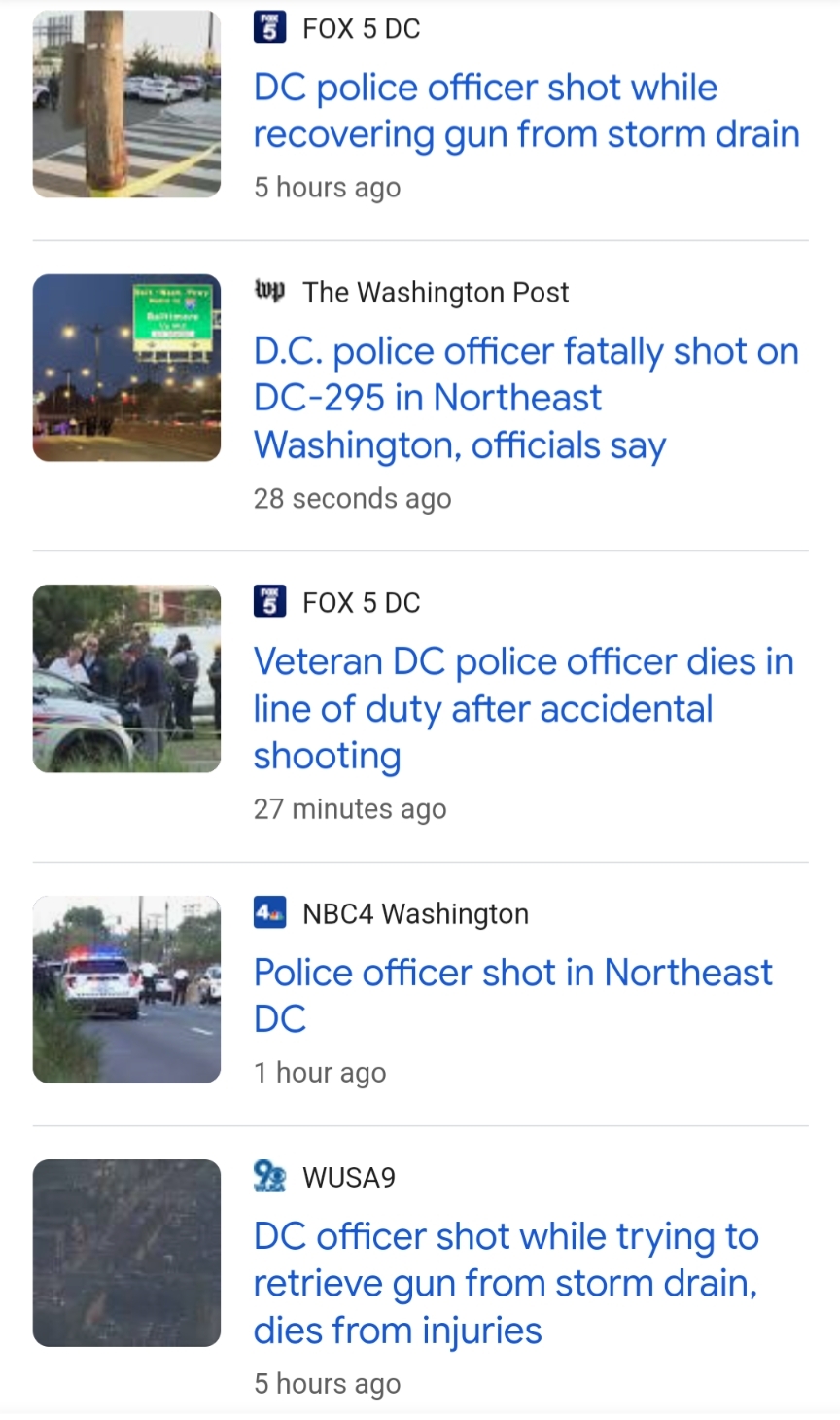Open Washington Post article about DC-295 shooting
840x1420 pixels.
525,398
